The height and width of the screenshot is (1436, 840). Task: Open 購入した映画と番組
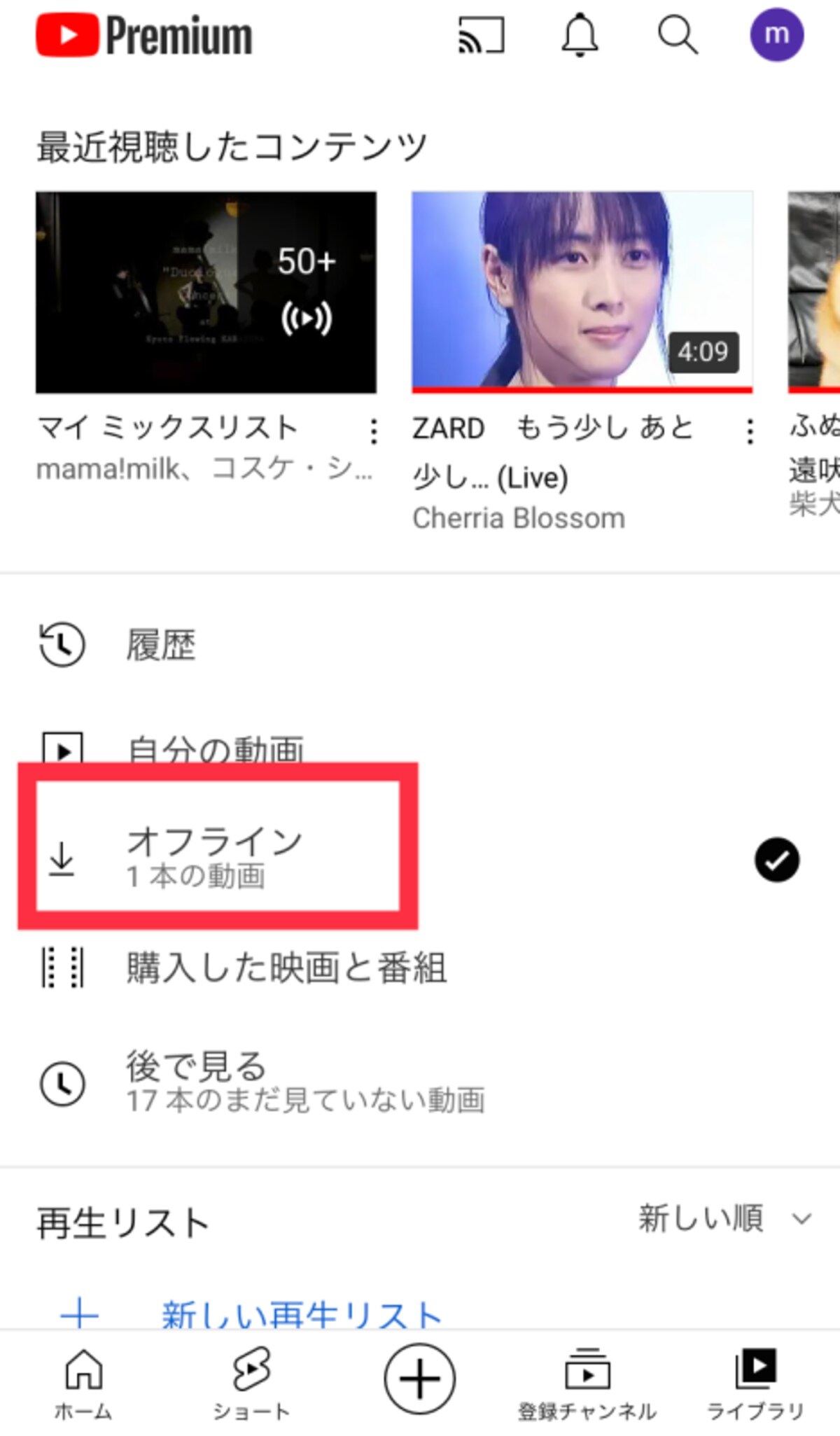420,968
